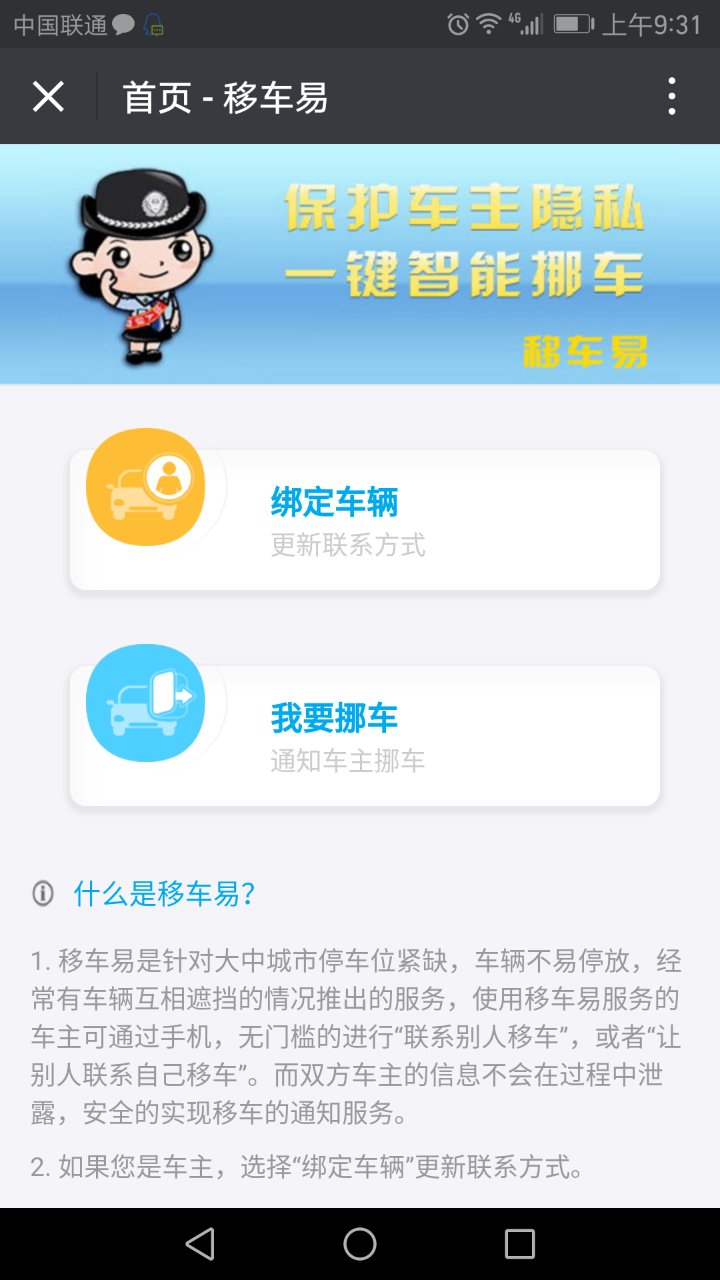
Task: Tap the info circle icon beside 什么是移车易
Action: [x=41, y=894]
